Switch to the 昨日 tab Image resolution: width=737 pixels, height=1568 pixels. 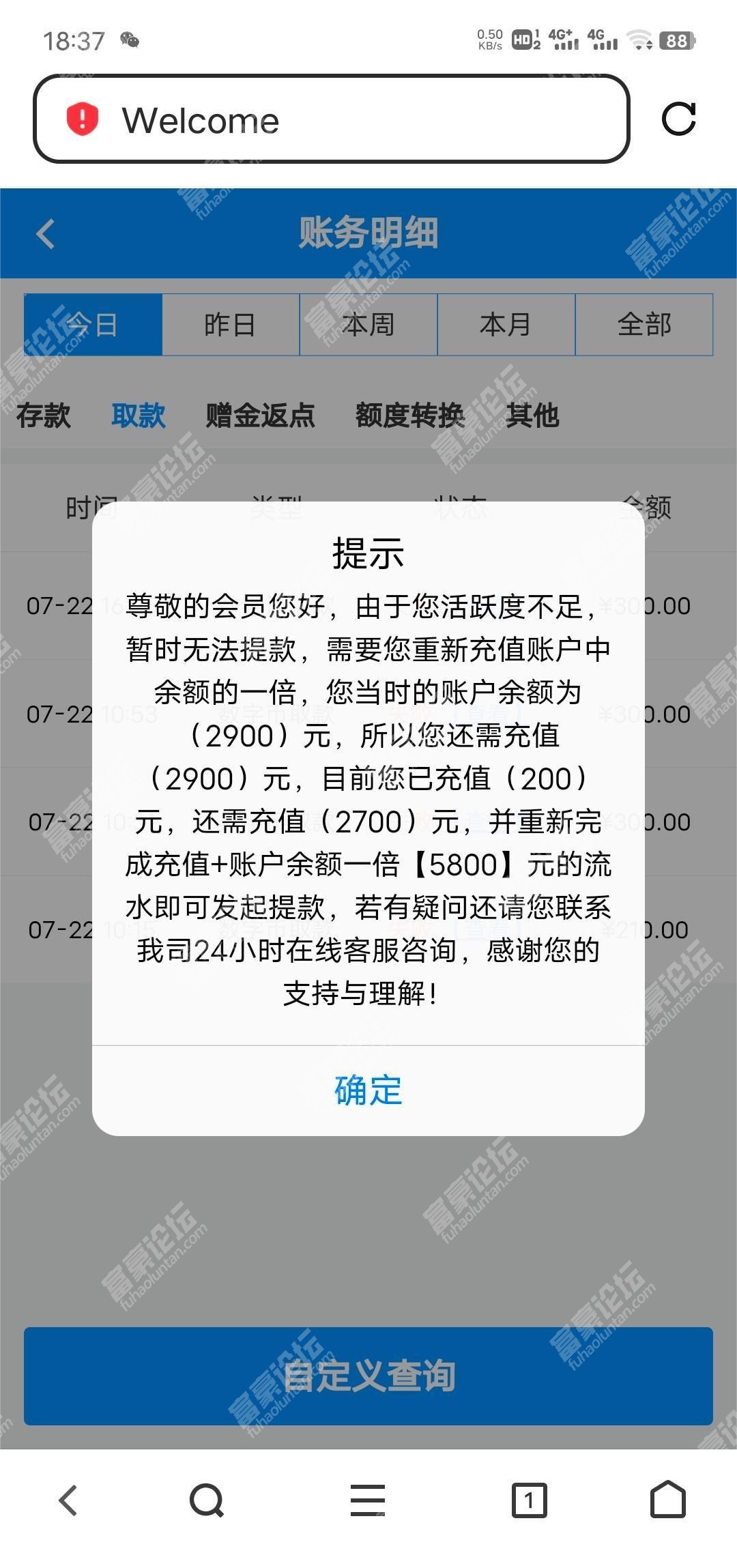click(x=231, y=325)
